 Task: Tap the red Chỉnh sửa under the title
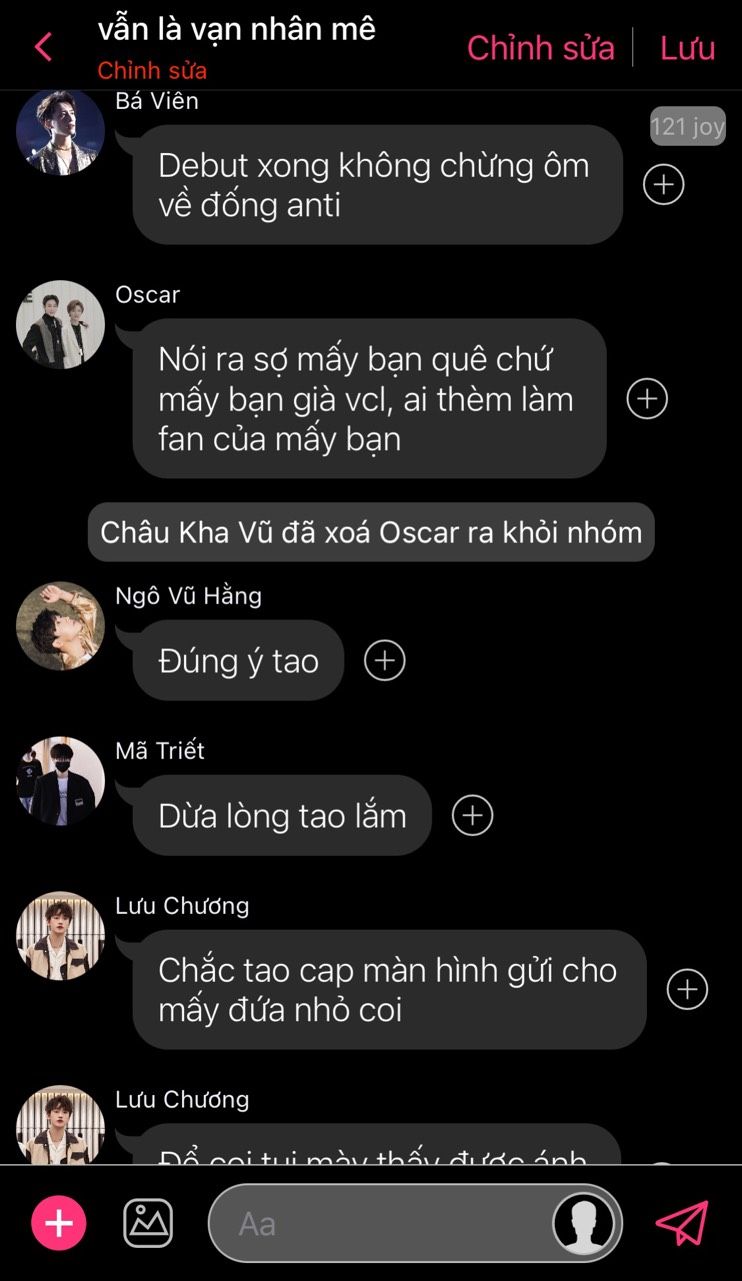152,71
